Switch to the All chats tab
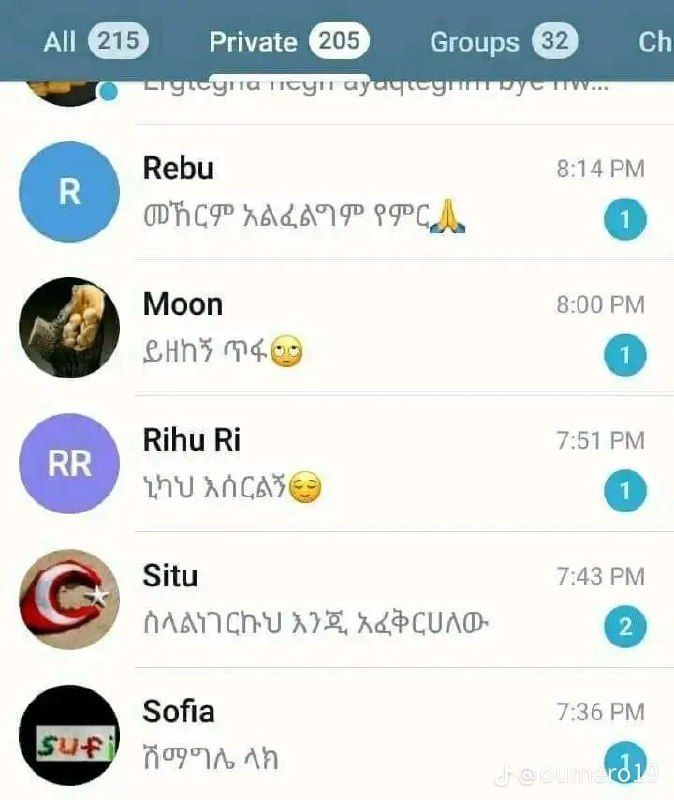The image size is (674, 800). [96, 41]
